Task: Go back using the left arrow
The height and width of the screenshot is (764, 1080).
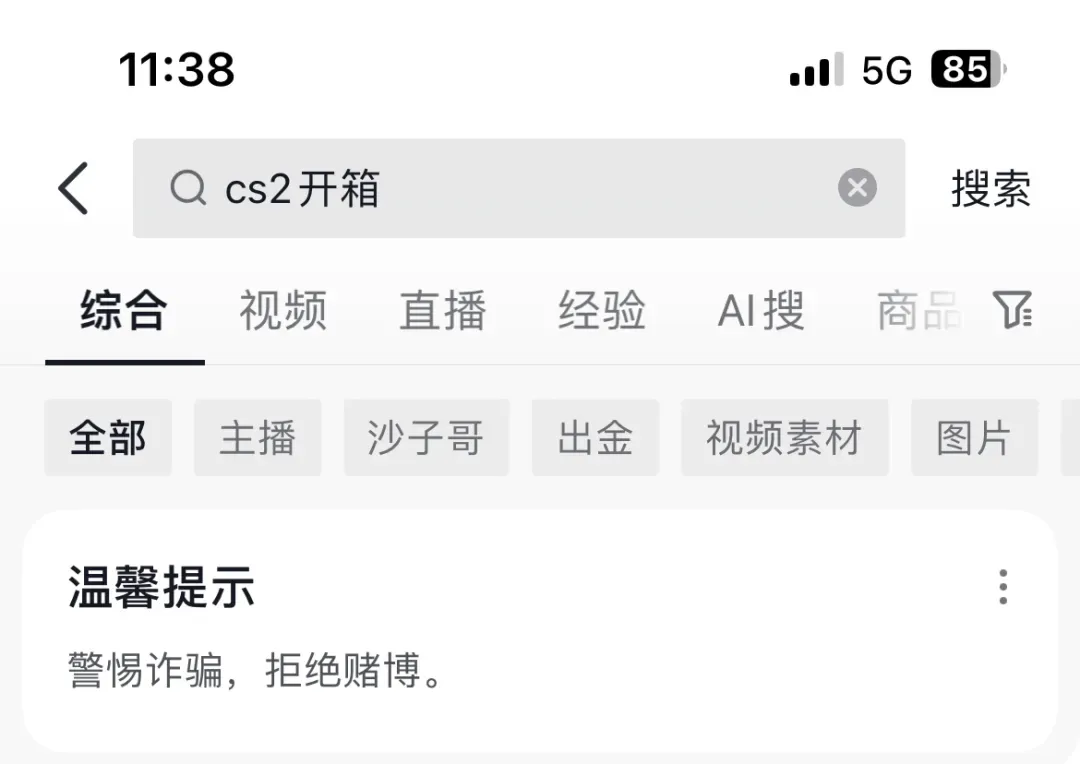Action: click(x=74, y=188)
